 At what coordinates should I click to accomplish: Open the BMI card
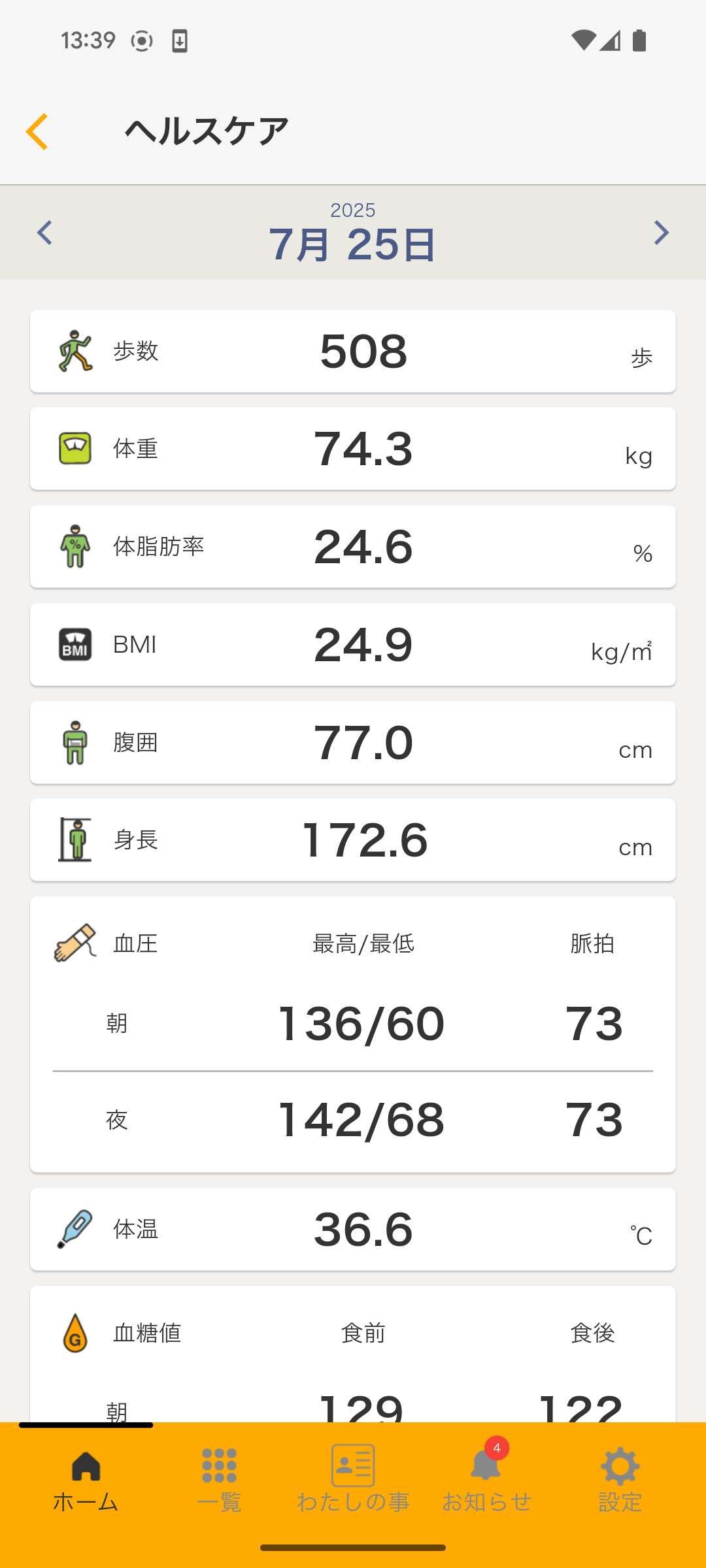(x=353, y=645)
